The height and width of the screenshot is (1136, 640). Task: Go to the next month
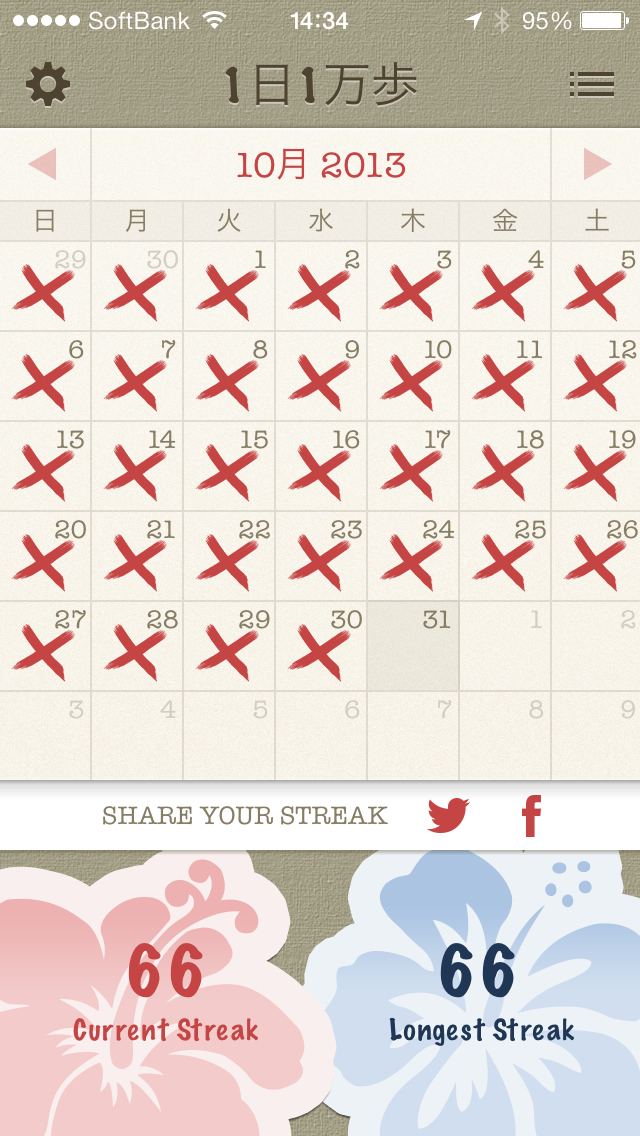point(597,164)
